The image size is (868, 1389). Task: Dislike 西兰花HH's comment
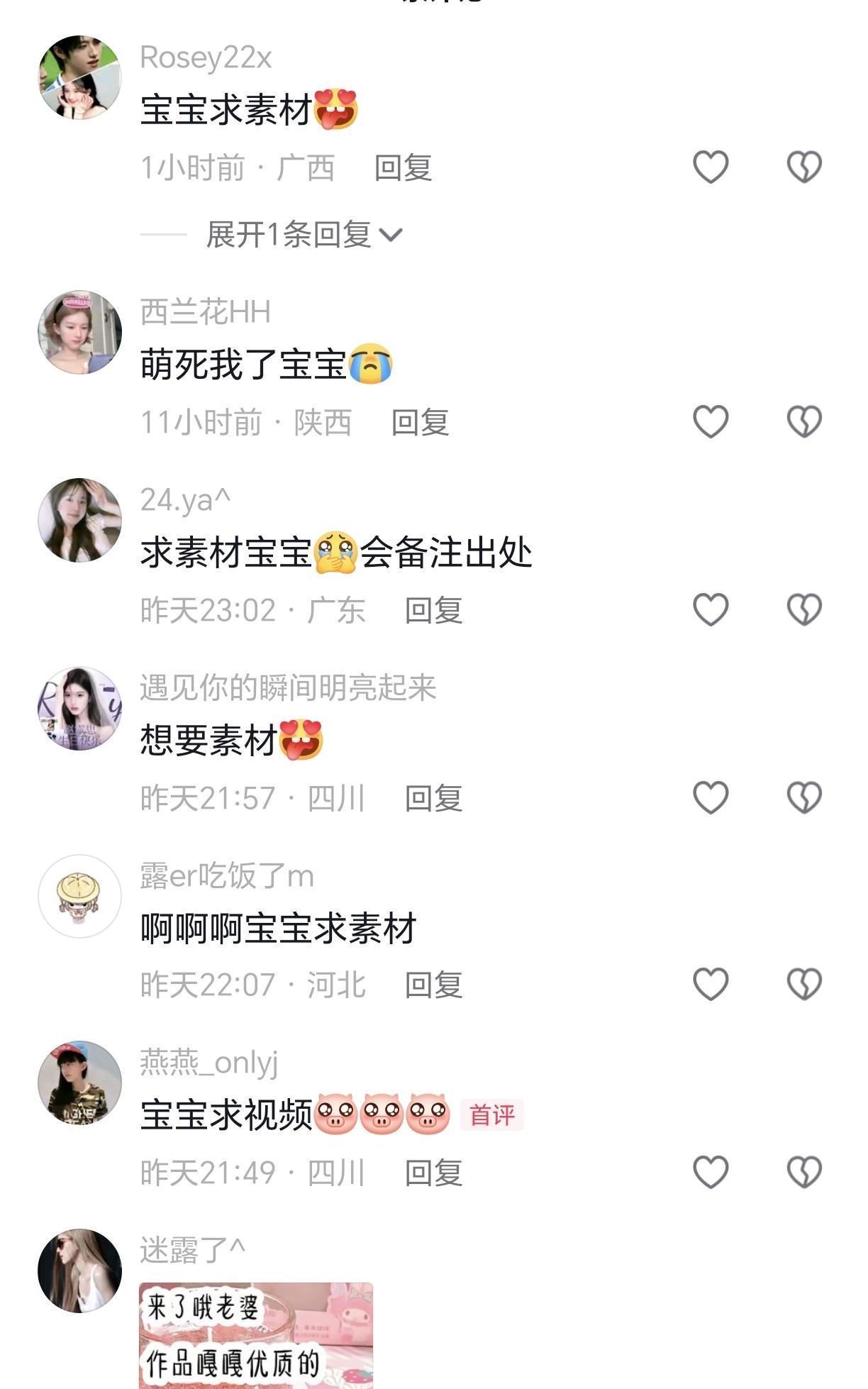(804, 422)
